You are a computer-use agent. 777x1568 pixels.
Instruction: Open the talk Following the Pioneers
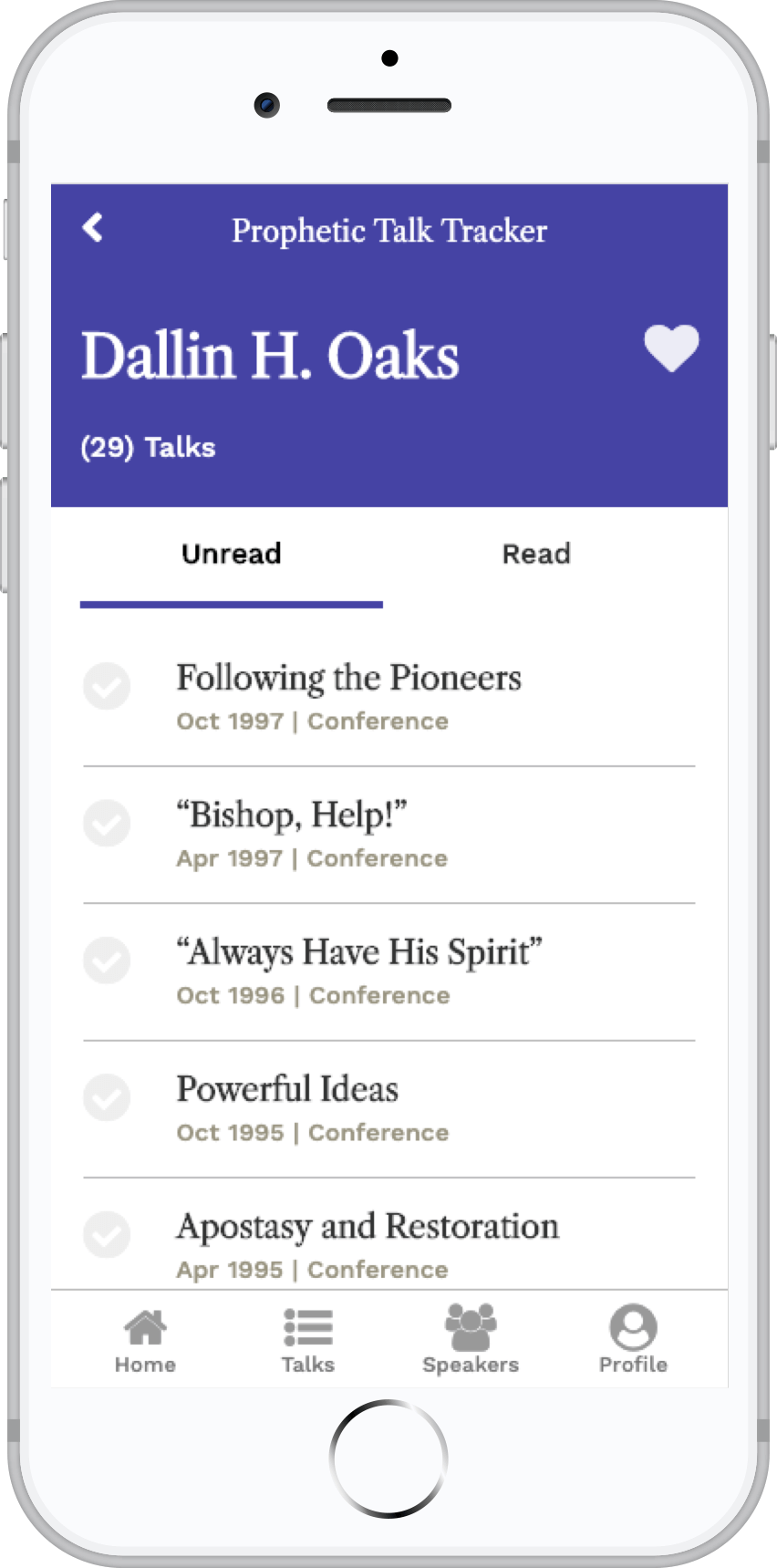coord(348,678)
